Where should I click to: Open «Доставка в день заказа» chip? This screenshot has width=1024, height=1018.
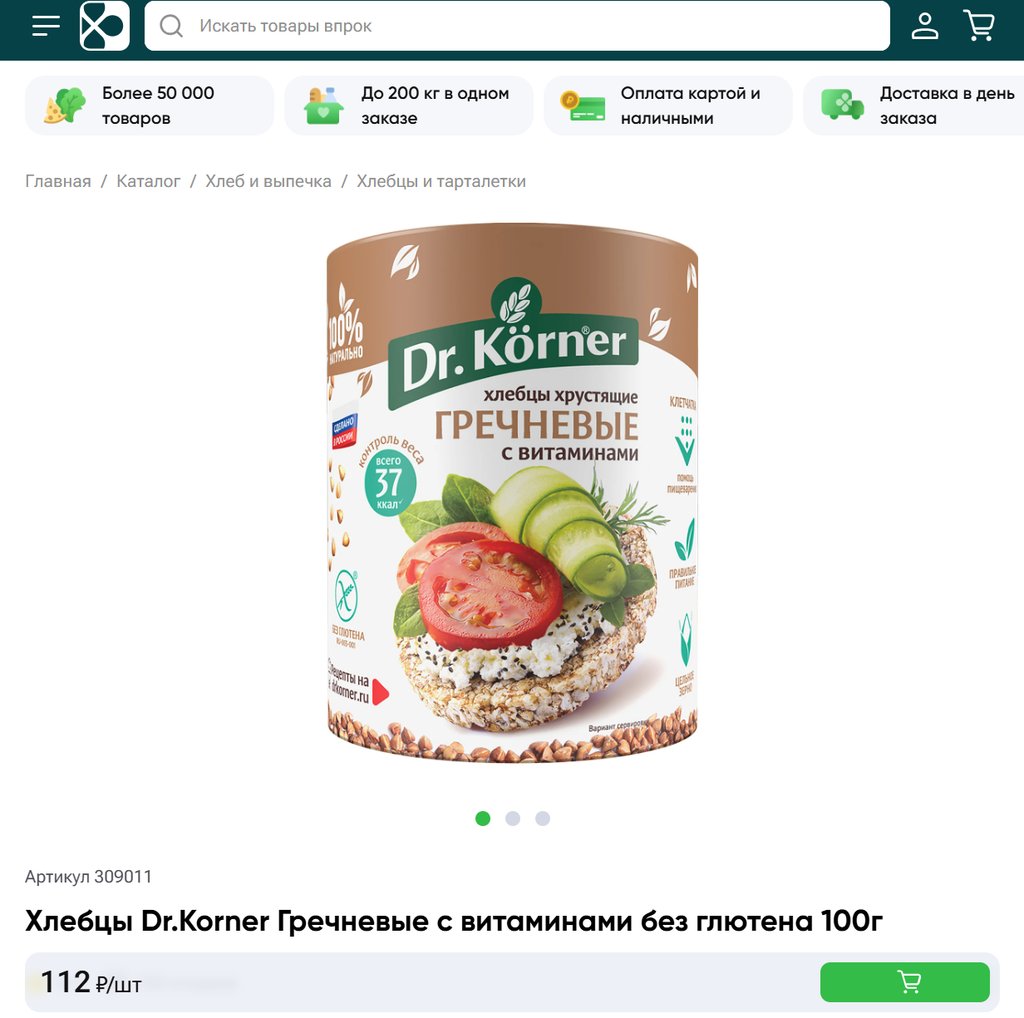point(915,105)
